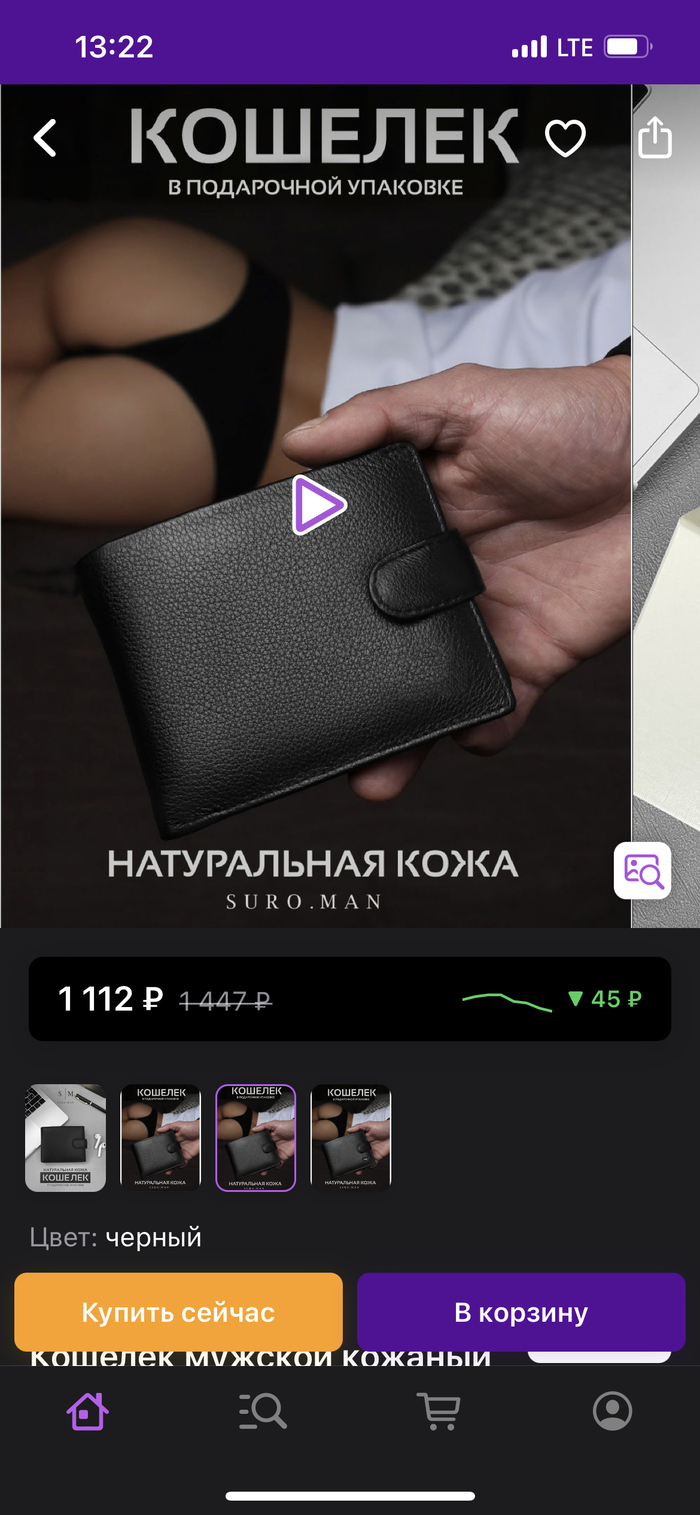Screen dimensions: 700x1515
Task: Add the wallet to favorites with the heart
Action: click(x=565, y=138)
